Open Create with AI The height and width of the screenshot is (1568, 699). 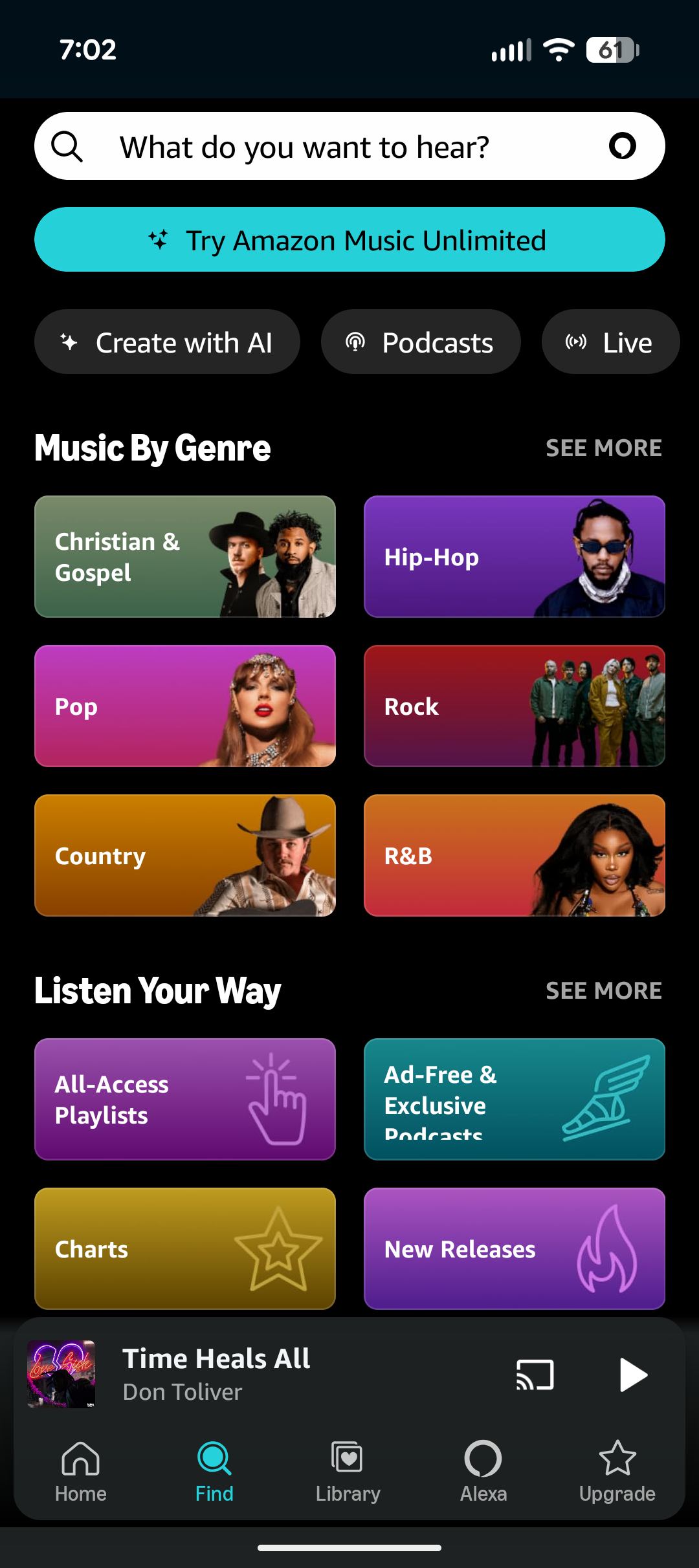[x=167, y=342]
